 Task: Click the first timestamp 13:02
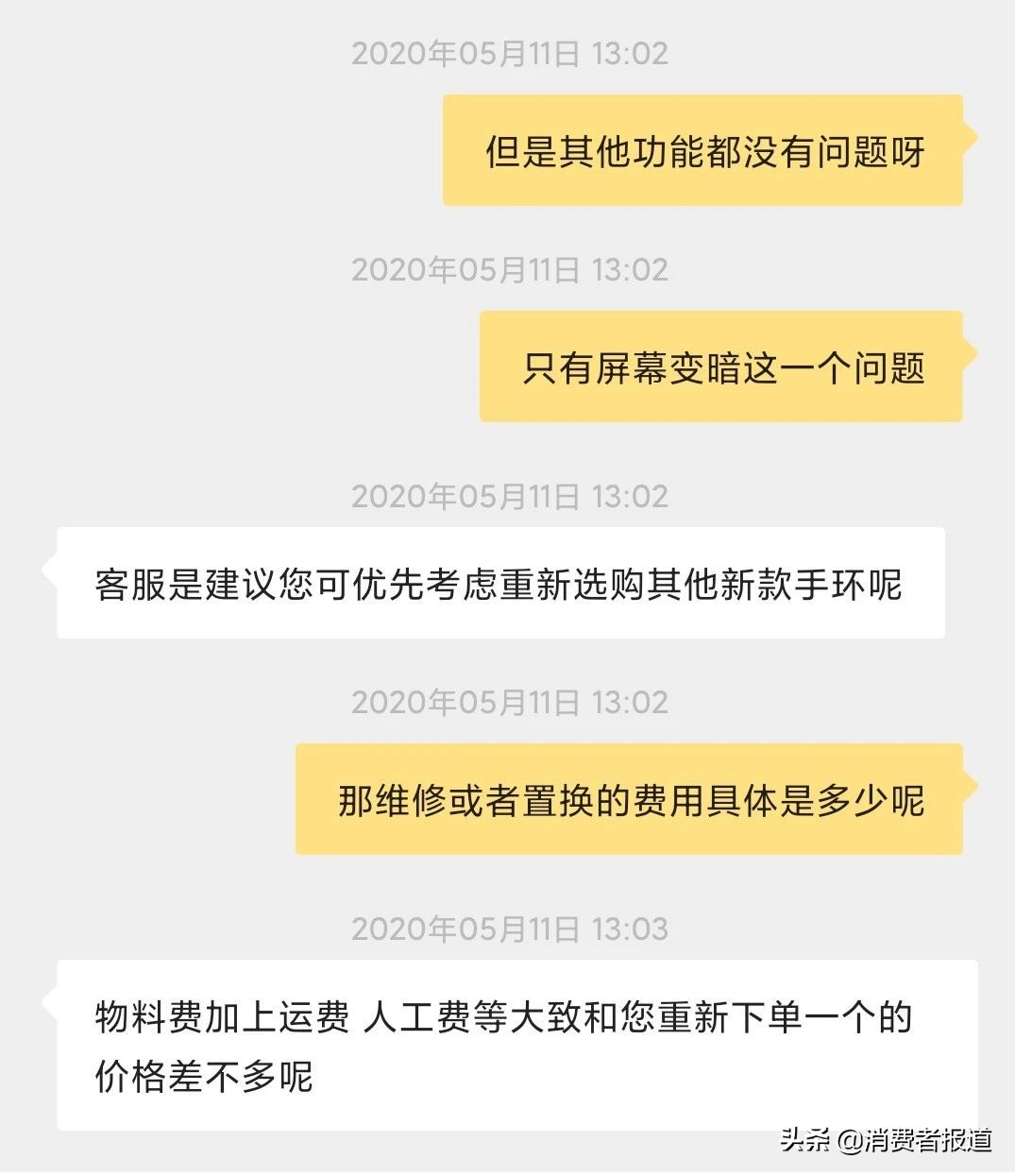coord(508,54)
